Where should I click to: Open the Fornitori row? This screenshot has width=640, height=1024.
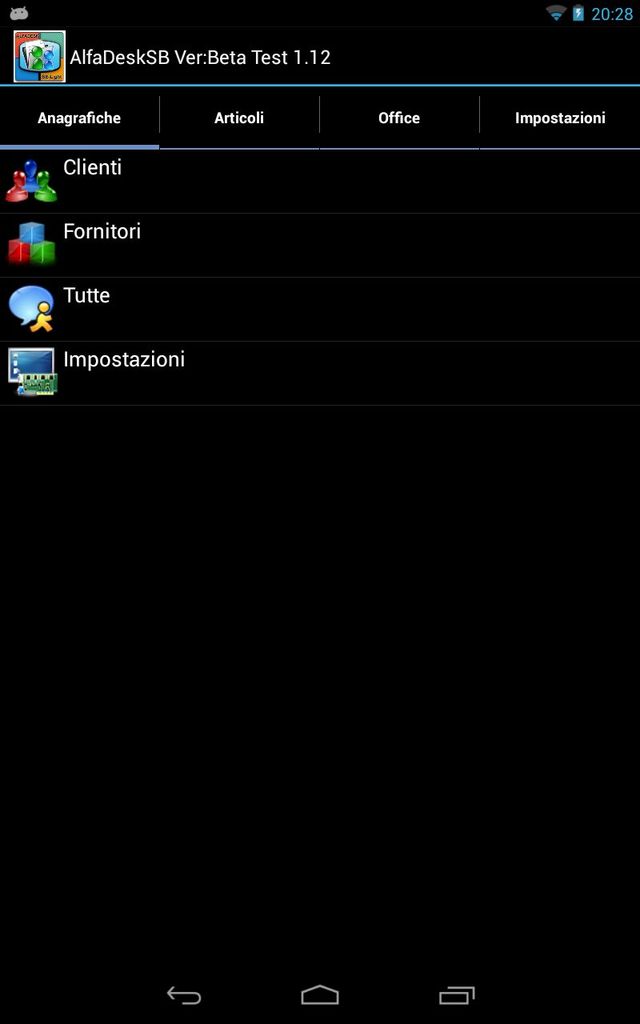[x=320, y=246]
